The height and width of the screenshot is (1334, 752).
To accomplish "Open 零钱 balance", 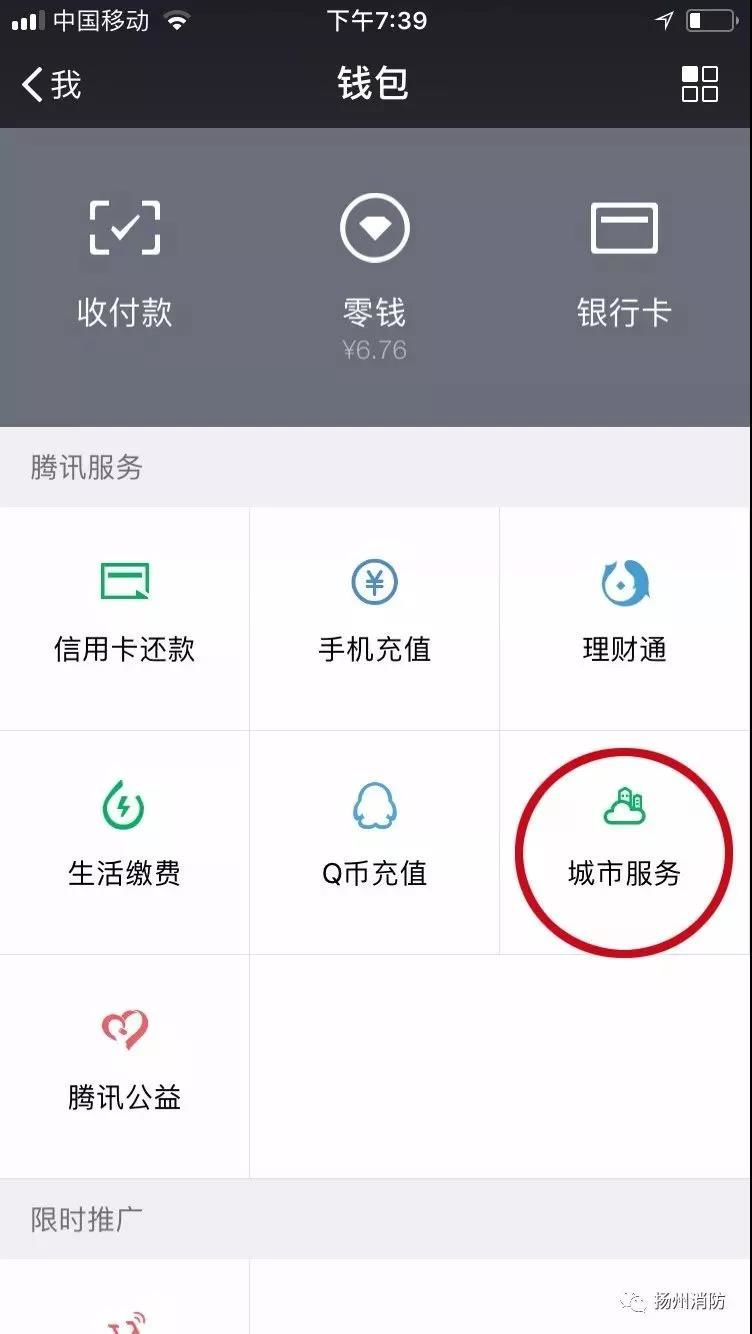I will pos(375,270).
